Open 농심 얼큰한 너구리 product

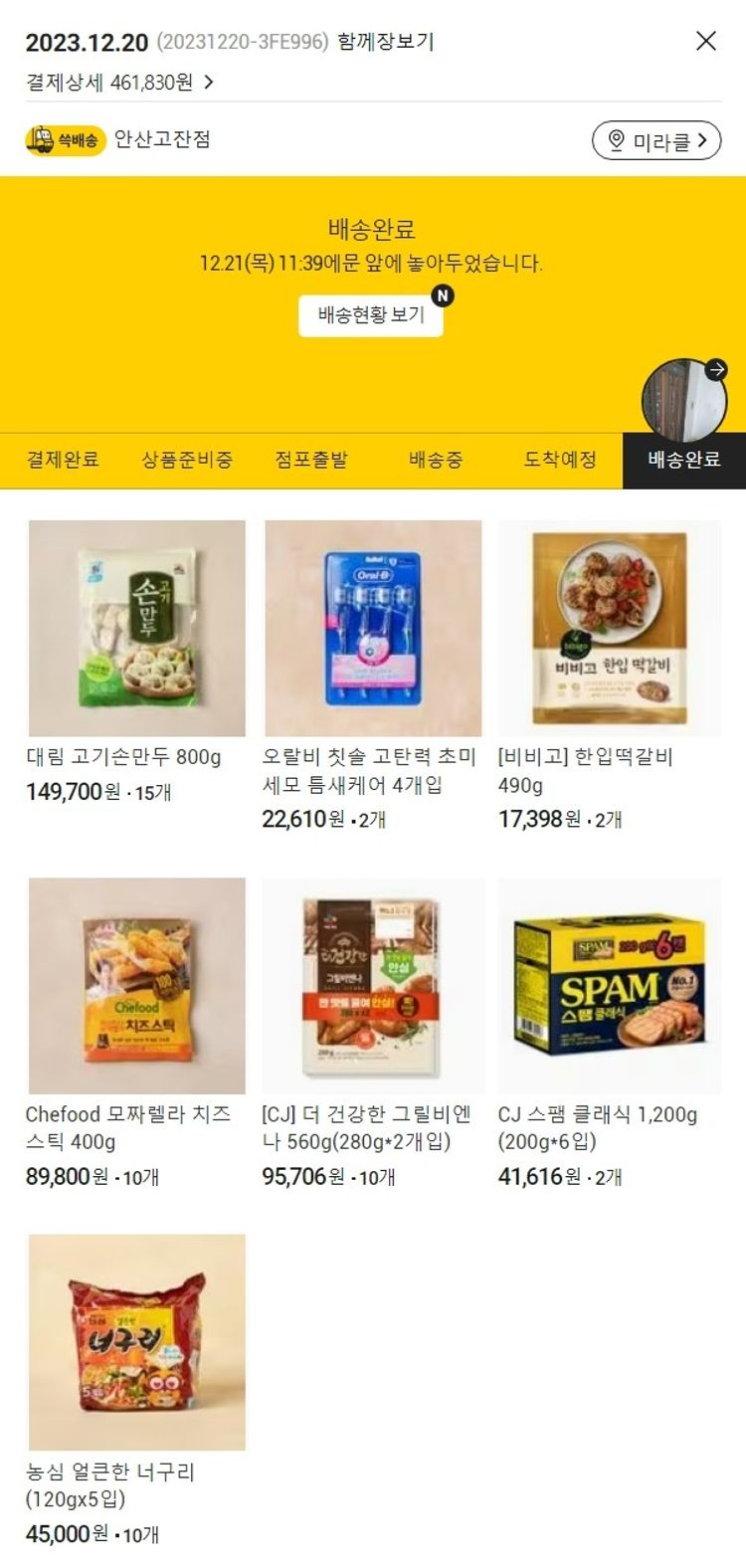[x=137, y=1342]
